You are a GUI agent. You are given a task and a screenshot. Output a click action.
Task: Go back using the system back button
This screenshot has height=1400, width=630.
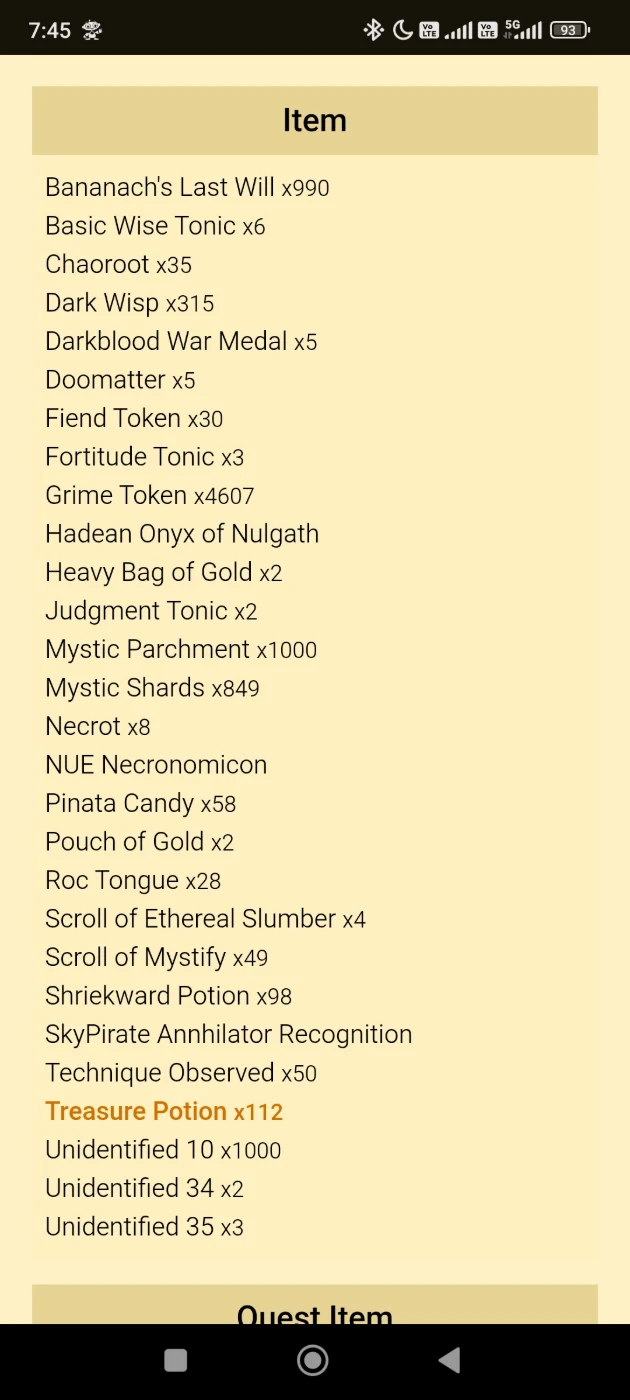tap(450, 1360)
